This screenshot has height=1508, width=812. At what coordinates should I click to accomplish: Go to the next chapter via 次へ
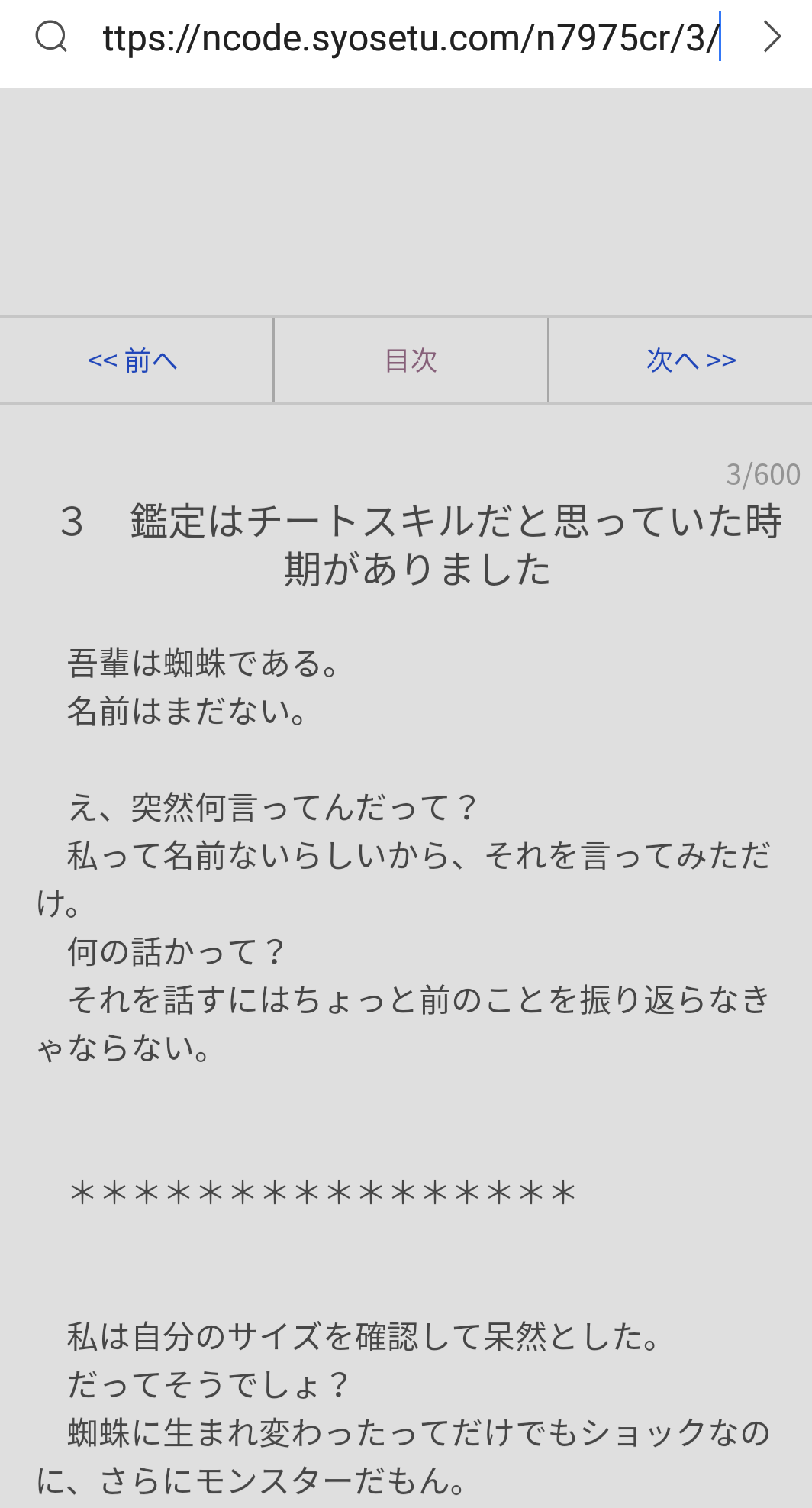tap(691, 360)
